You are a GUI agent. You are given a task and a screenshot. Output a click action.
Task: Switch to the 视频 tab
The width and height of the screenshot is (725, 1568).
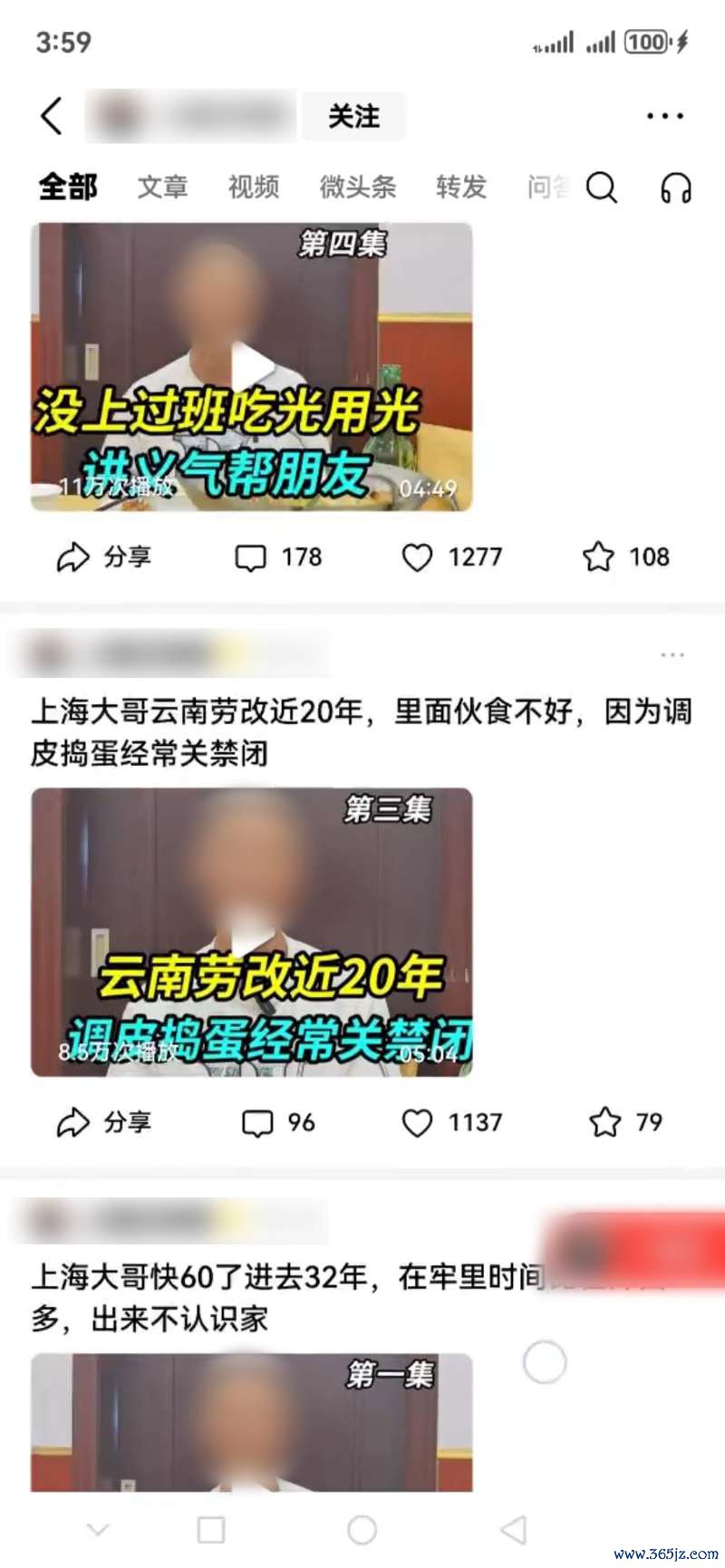(253, 187)
